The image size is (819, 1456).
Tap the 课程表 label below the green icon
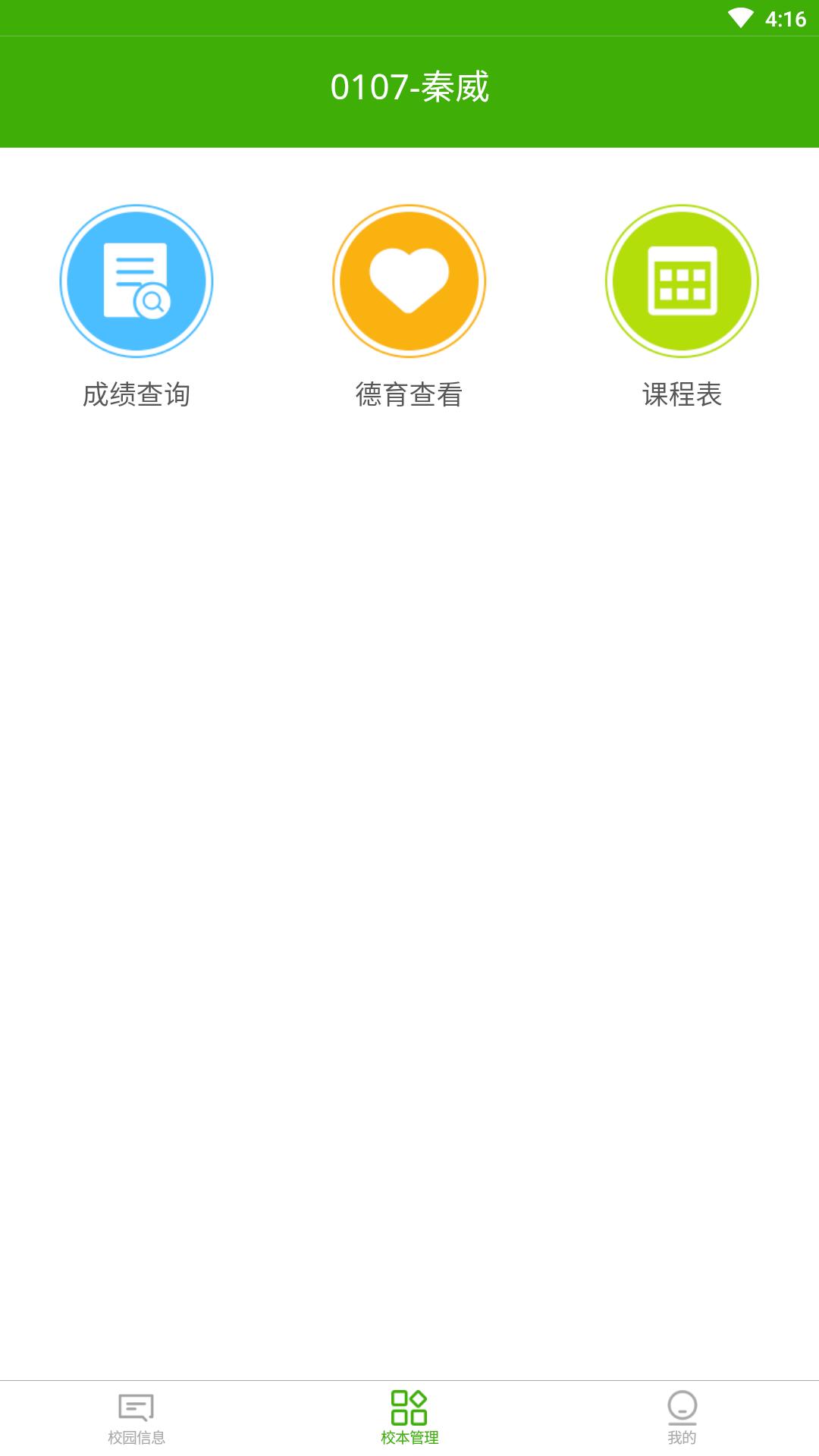[x=682, y=394]
